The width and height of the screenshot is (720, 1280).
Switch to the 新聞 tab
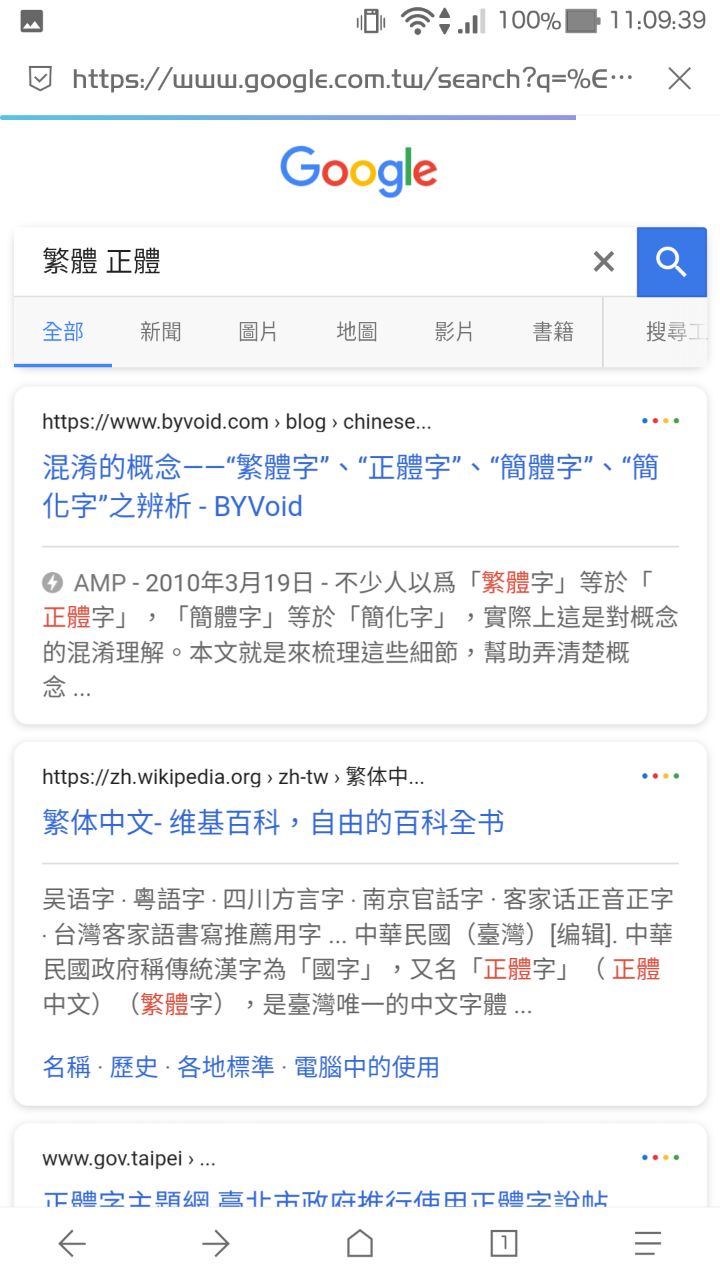[x=160, y=332]
